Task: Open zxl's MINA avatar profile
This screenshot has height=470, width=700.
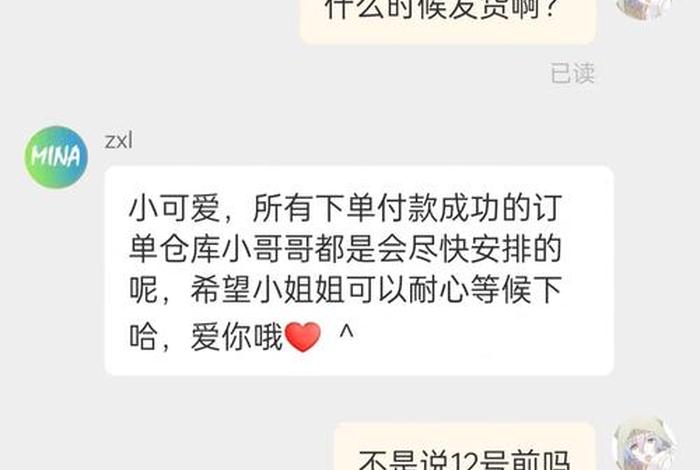Action: click(x=56, y=157)
